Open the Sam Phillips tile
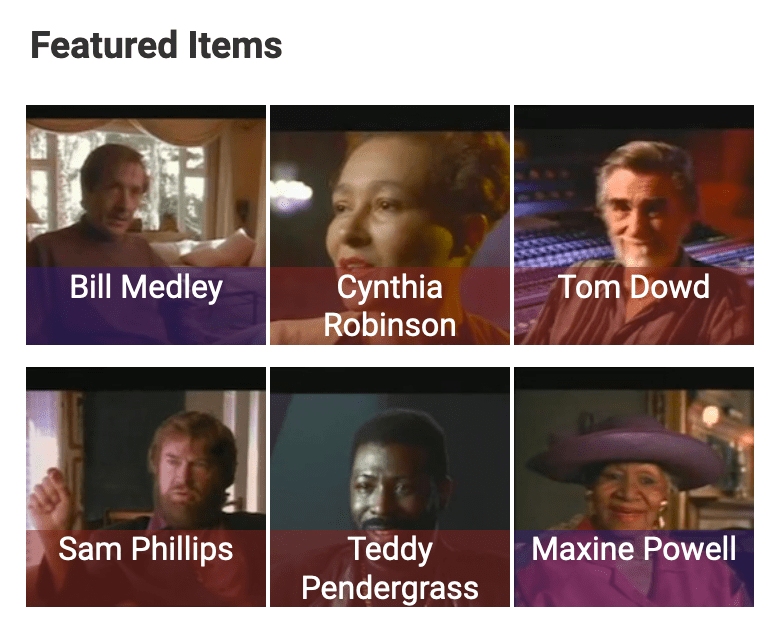Viewport: 780px width, 644px height. coord(146,487)
